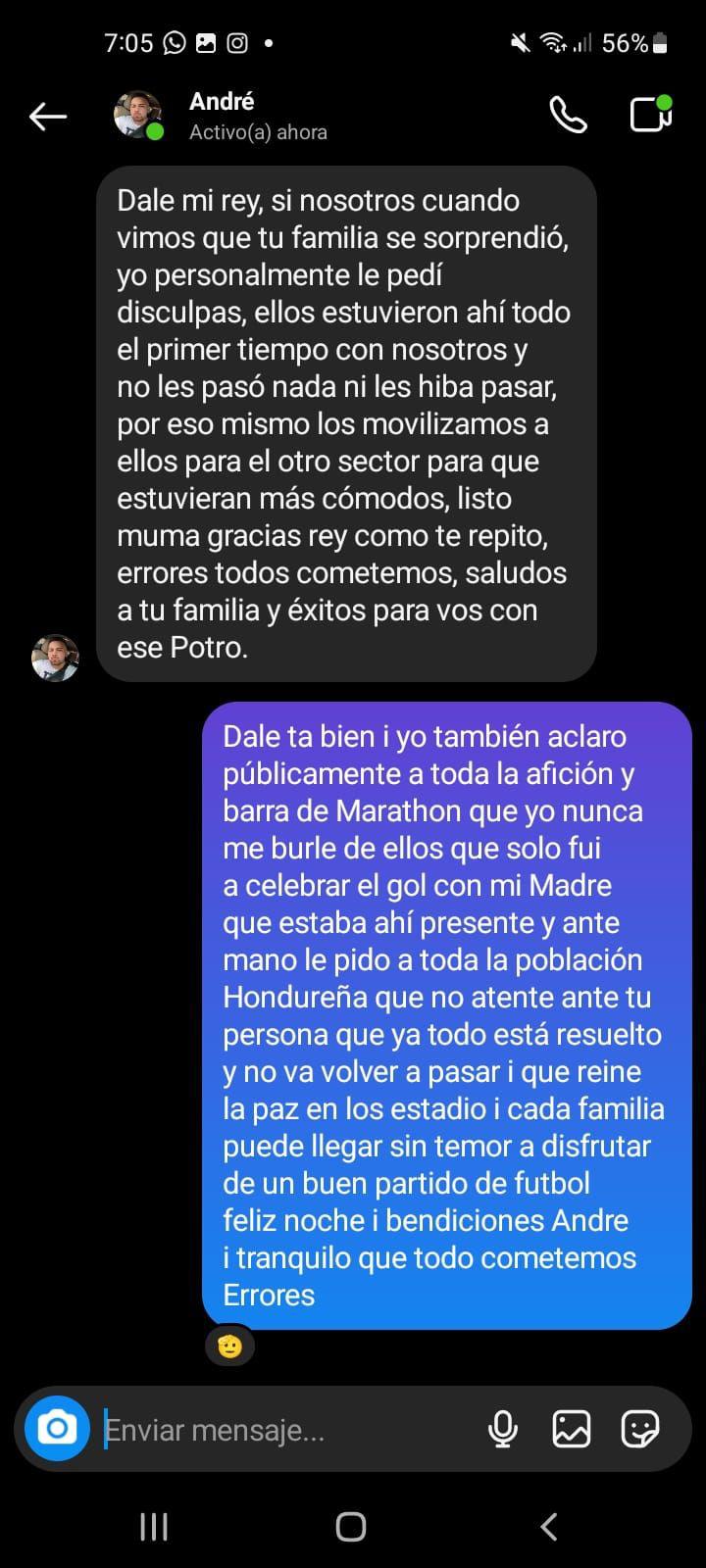Tap the smiley reaction on the sent message
The width and height of the screenshot is (706, 1568).
[x=229, y=1345]
